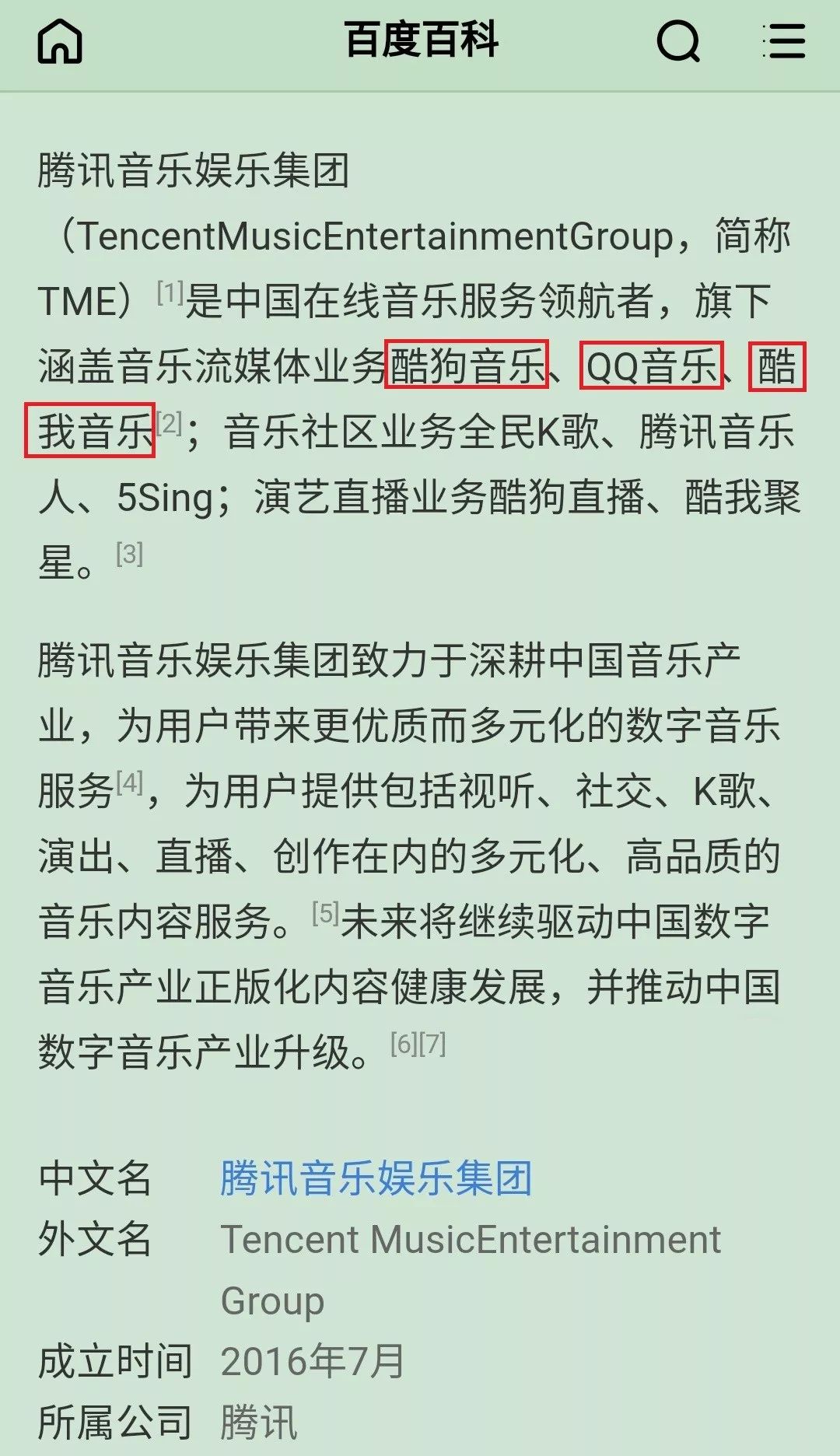Open the list menu icon
This screenshot has height=1456, width=840.
tap(783, 41)
